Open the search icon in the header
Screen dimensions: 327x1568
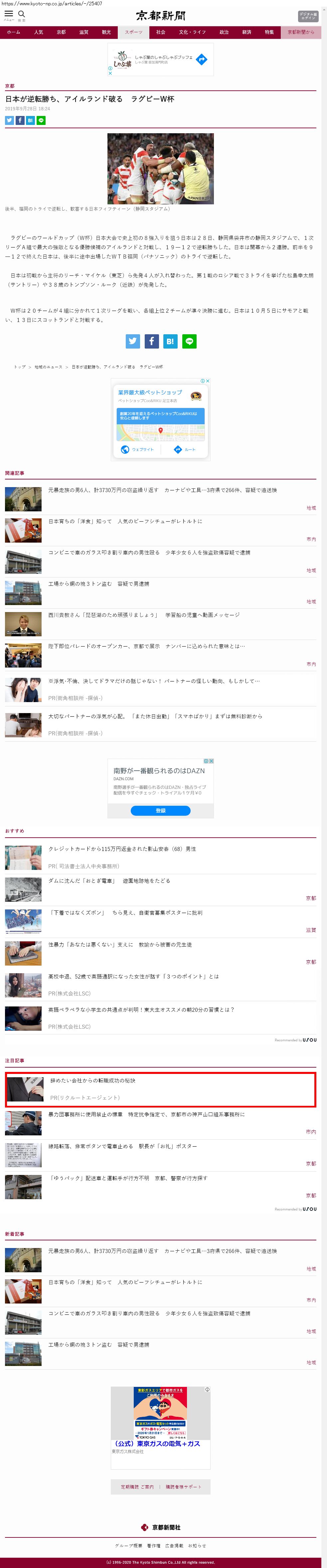tap(21, 15)
